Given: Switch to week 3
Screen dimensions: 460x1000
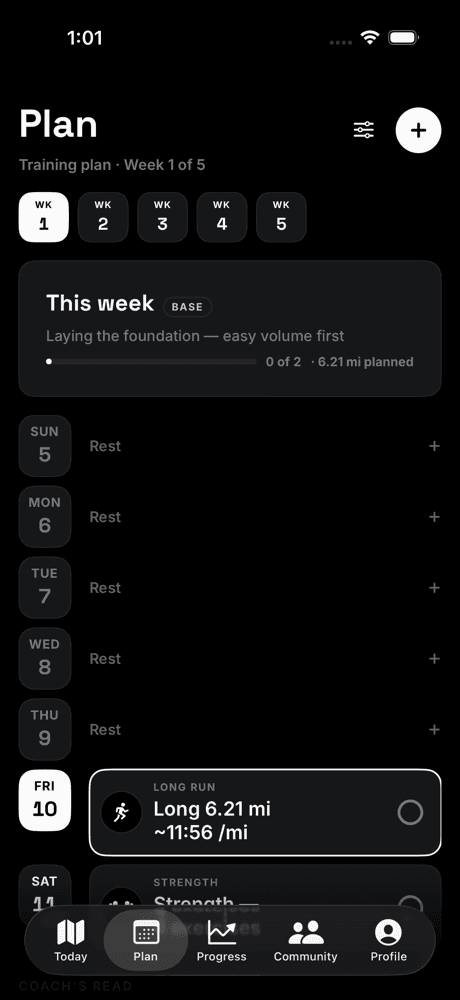Looking at the screenshot, I should pyautogui.click(x=163, y=217).
